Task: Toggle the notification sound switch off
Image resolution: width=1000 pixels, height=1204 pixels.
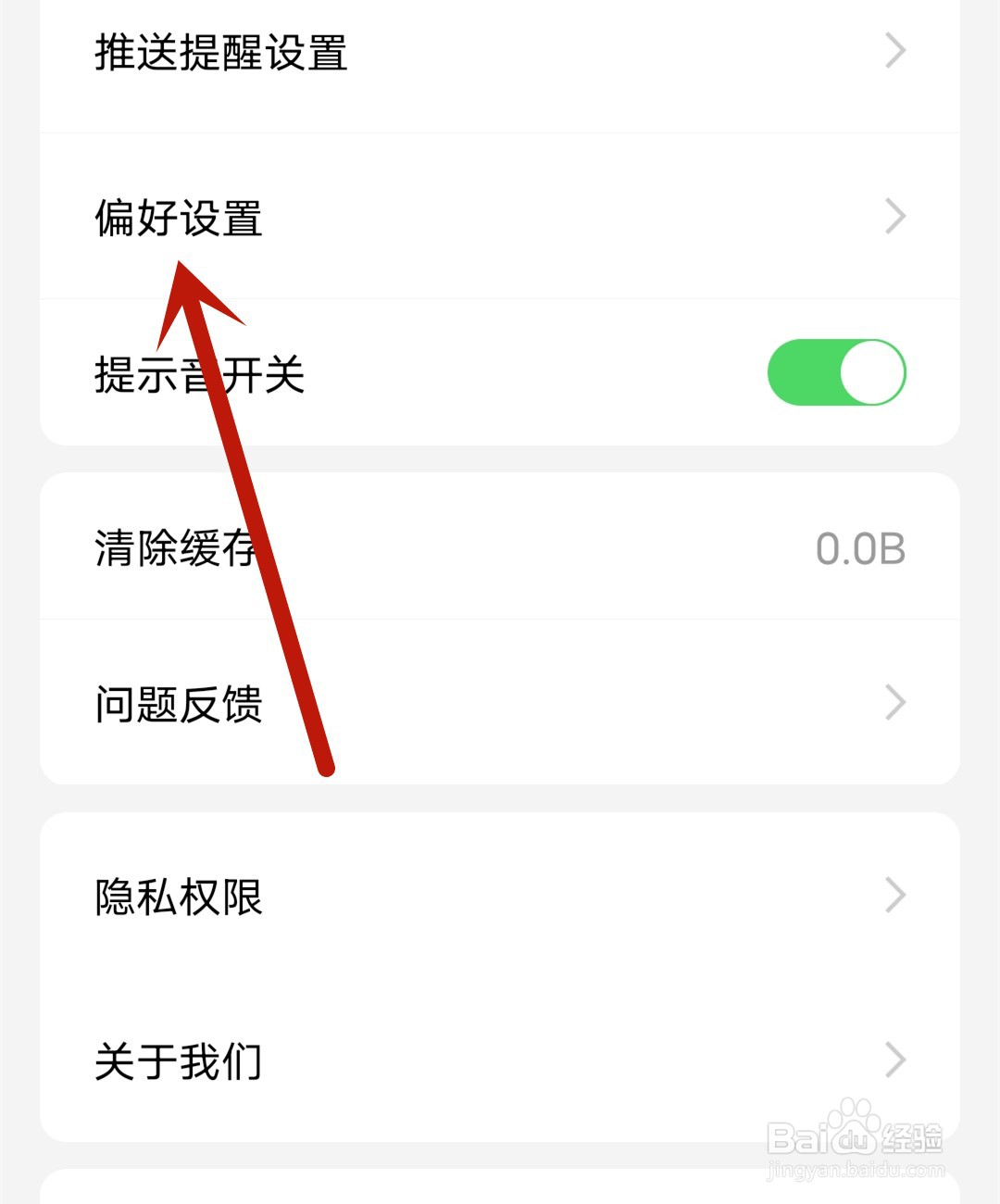Action: [x=836, y=370]
